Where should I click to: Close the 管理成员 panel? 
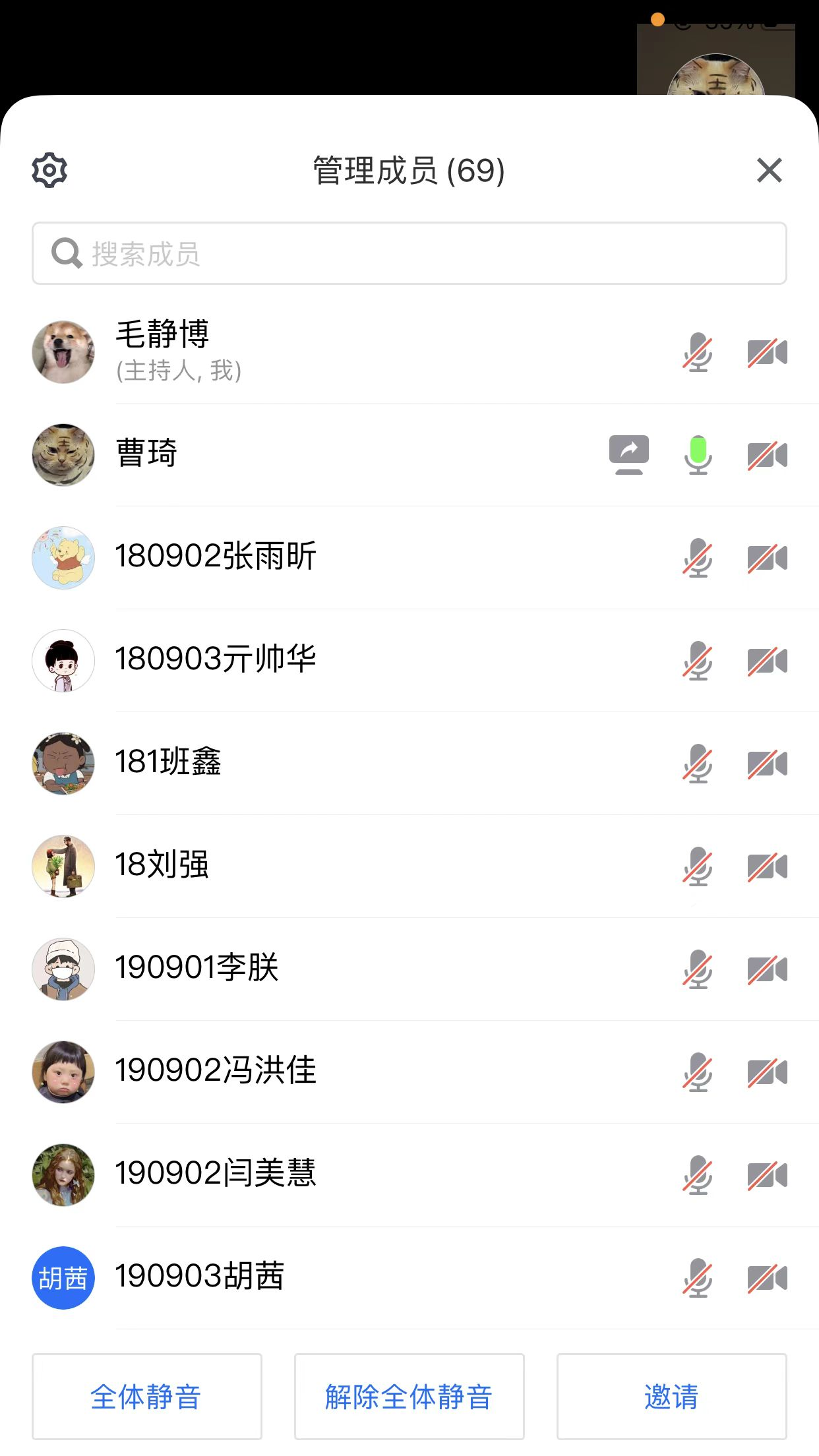(x=769, y=170)
